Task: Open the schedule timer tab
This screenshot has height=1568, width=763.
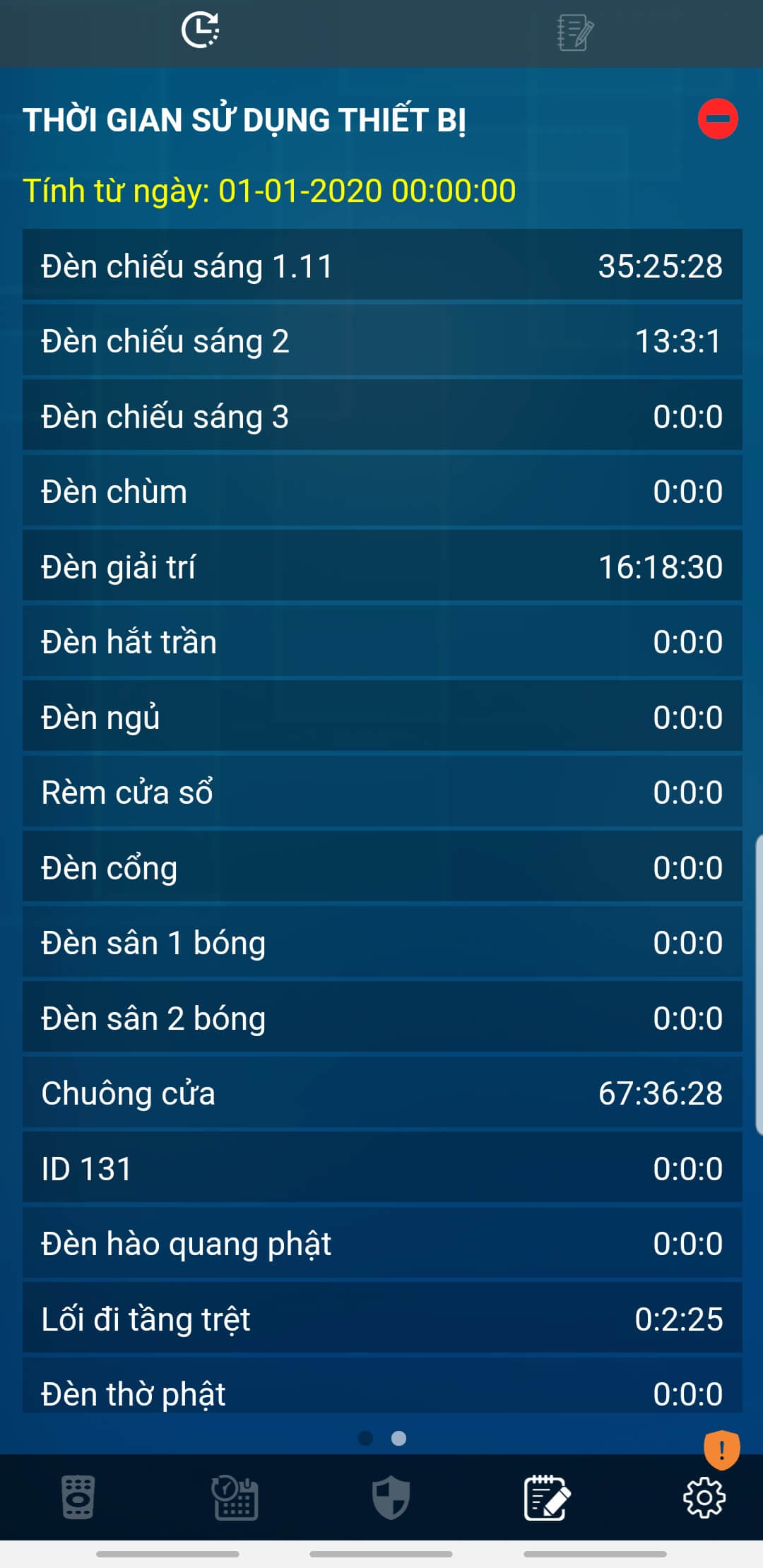Action: pyautogui.click(x=235, y=1497)
